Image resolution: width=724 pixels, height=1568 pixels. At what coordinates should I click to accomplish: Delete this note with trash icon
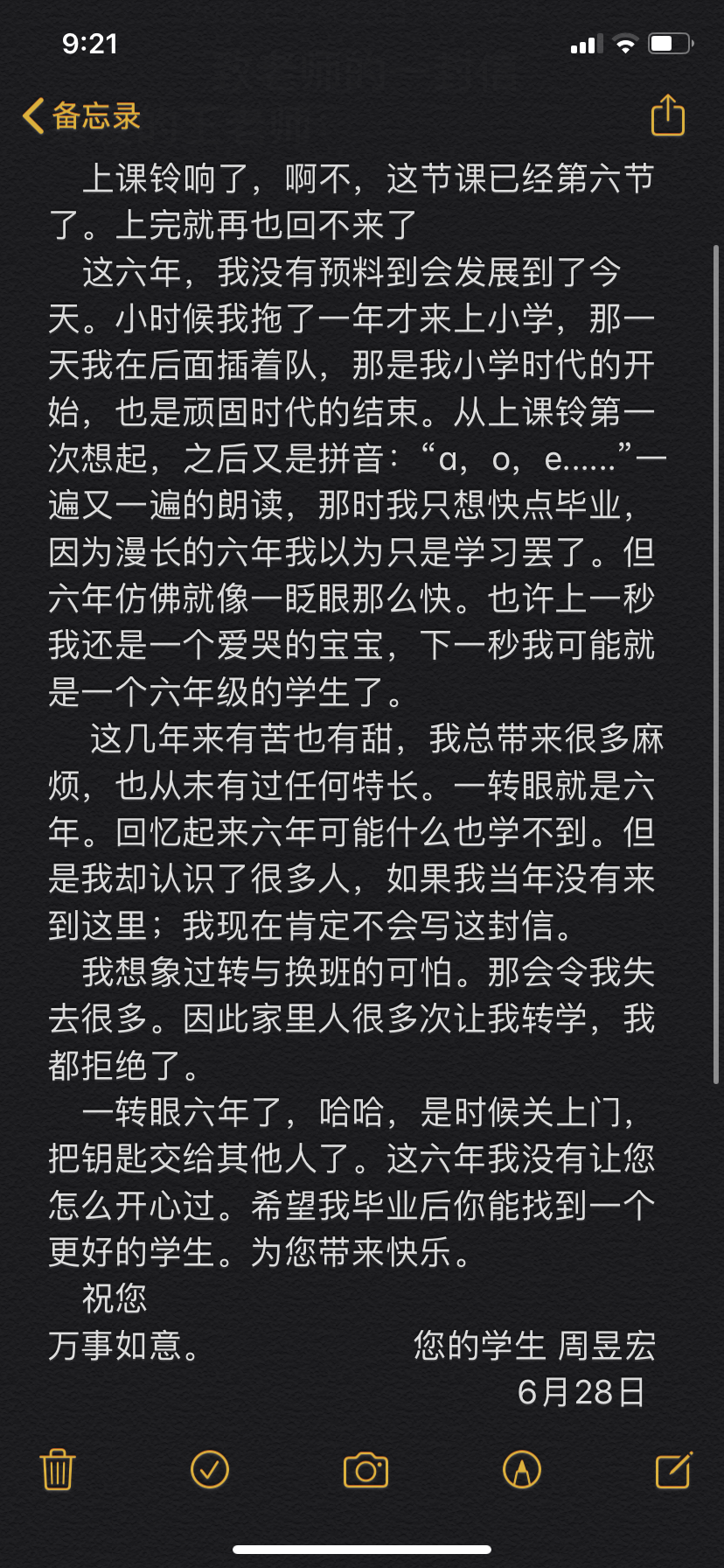[58, 1469]
